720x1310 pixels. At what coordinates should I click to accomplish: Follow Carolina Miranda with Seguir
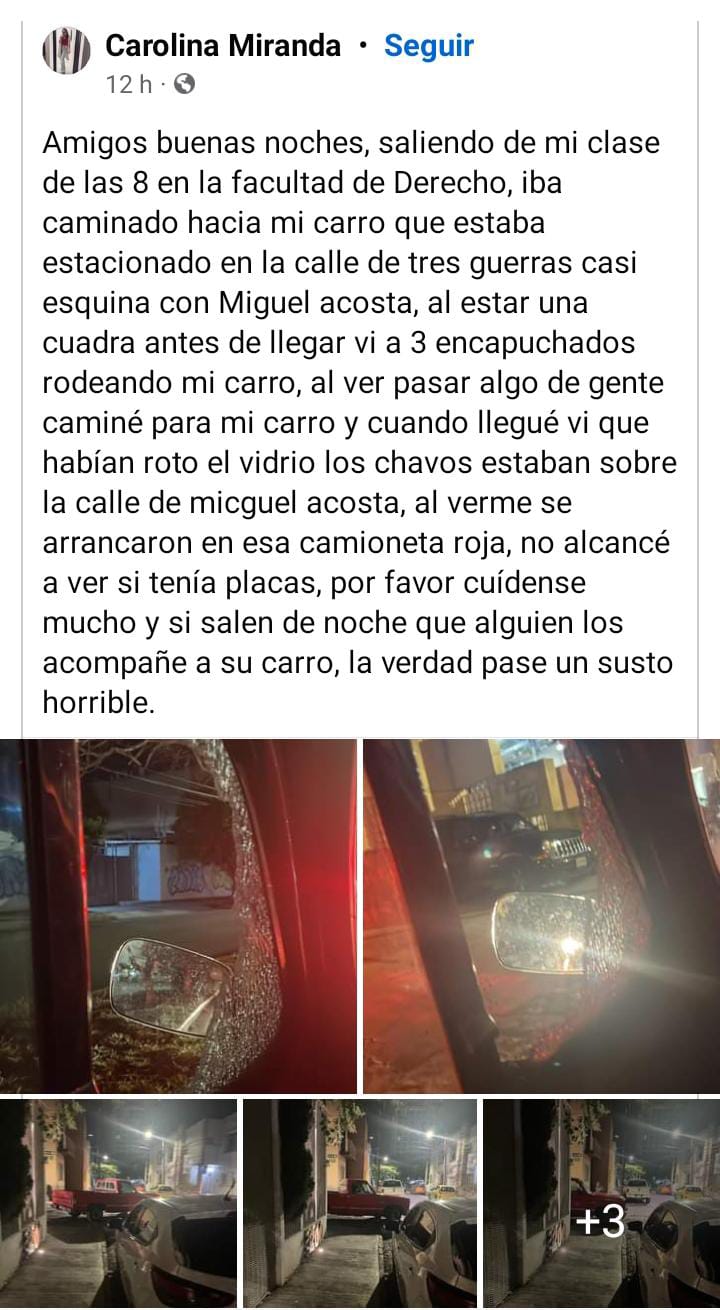coord(428,46)
